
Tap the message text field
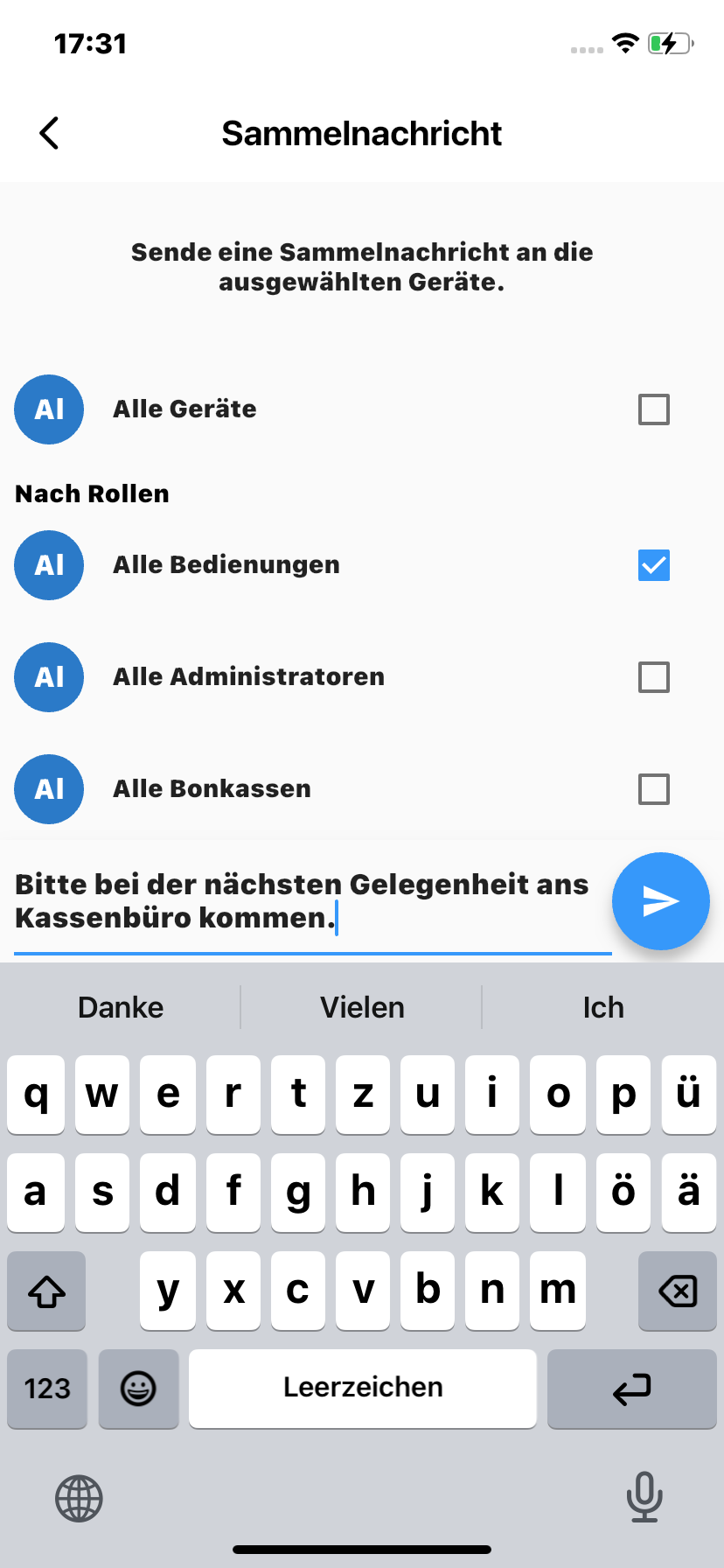coord(312,901)
